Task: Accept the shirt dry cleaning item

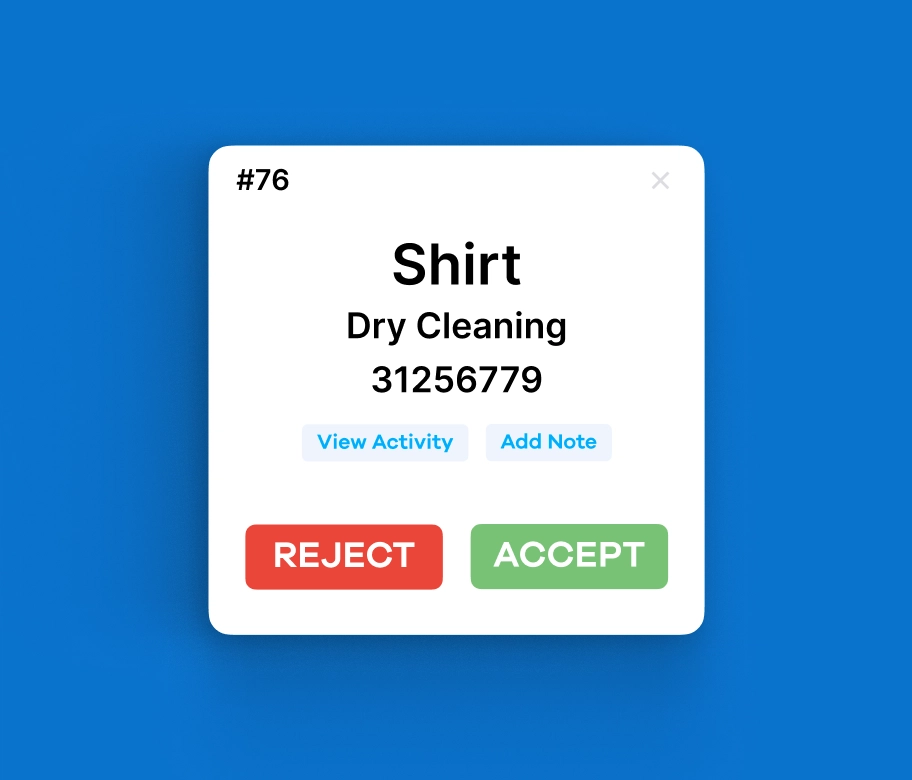Action: click(x=569, y=556)
